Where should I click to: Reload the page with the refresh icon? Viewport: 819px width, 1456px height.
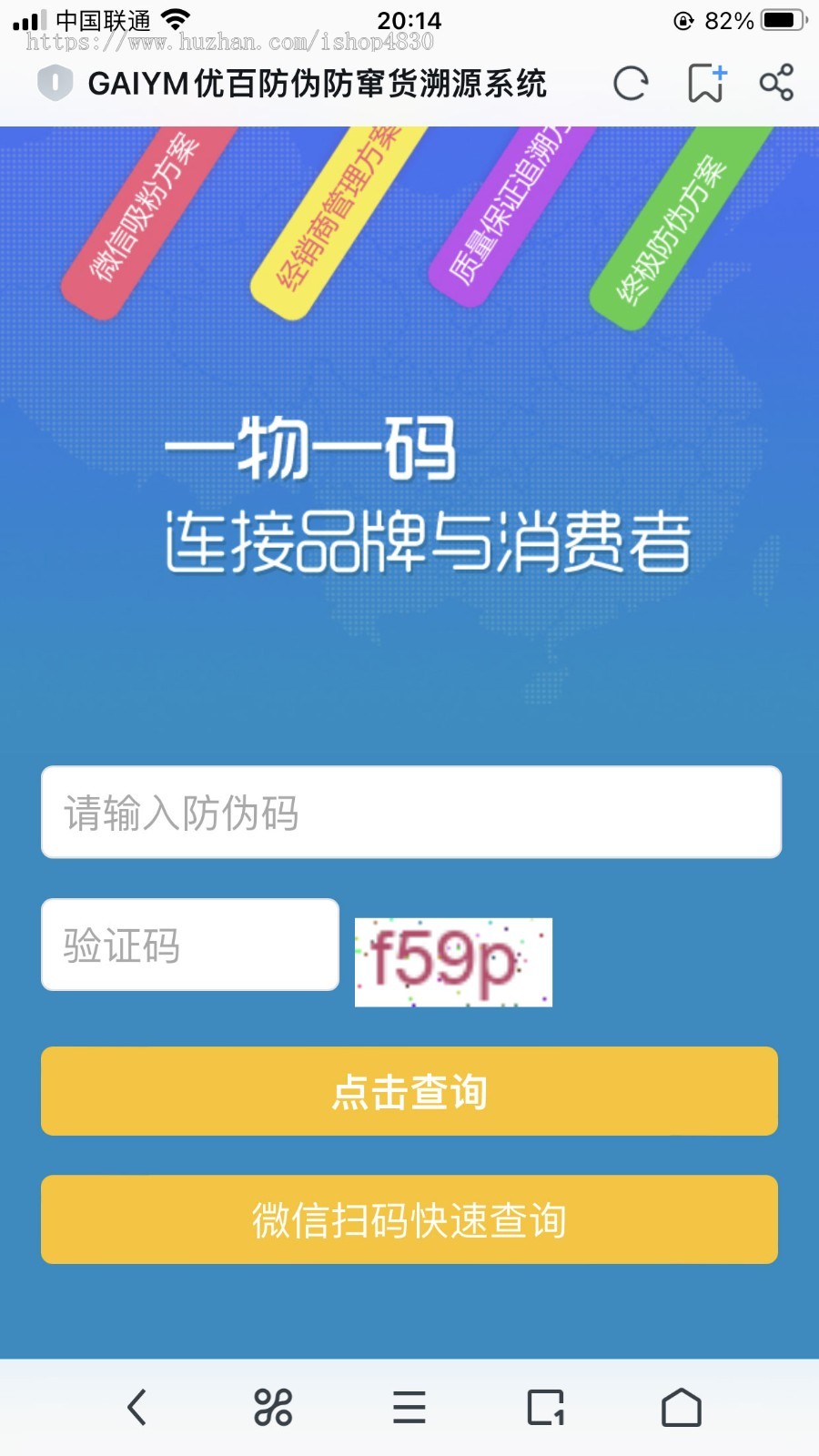[630, 84]
